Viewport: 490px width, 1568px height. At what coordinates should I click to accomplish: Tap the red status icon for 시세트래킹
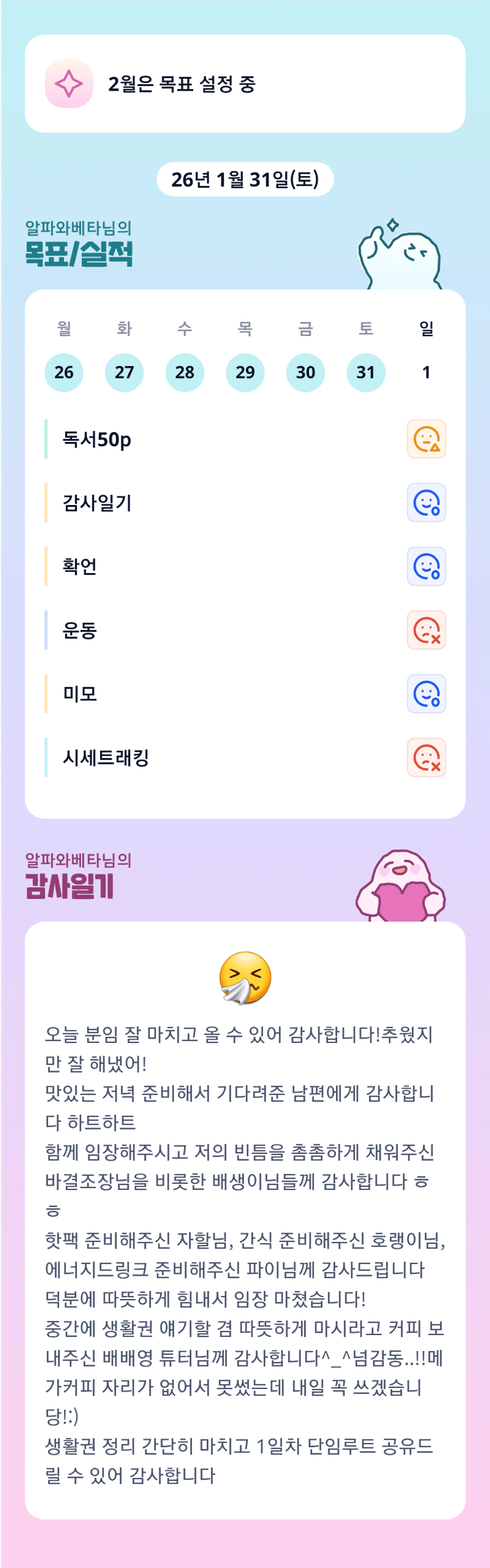pyautogui.click(x=426, y=757)
